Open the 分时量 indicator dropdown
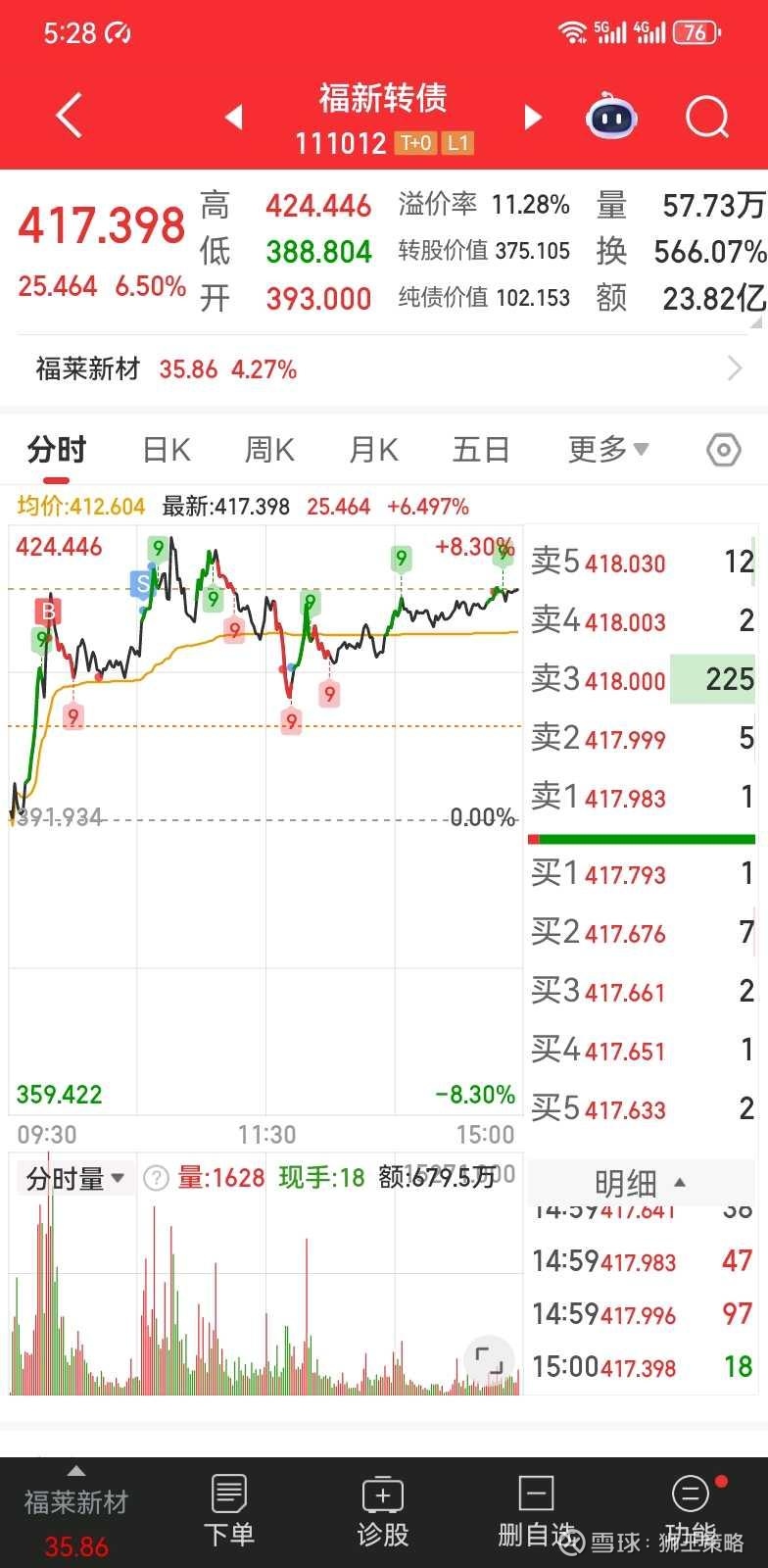The height and width of the screenshot is (1568, 768). point(75,1178)
